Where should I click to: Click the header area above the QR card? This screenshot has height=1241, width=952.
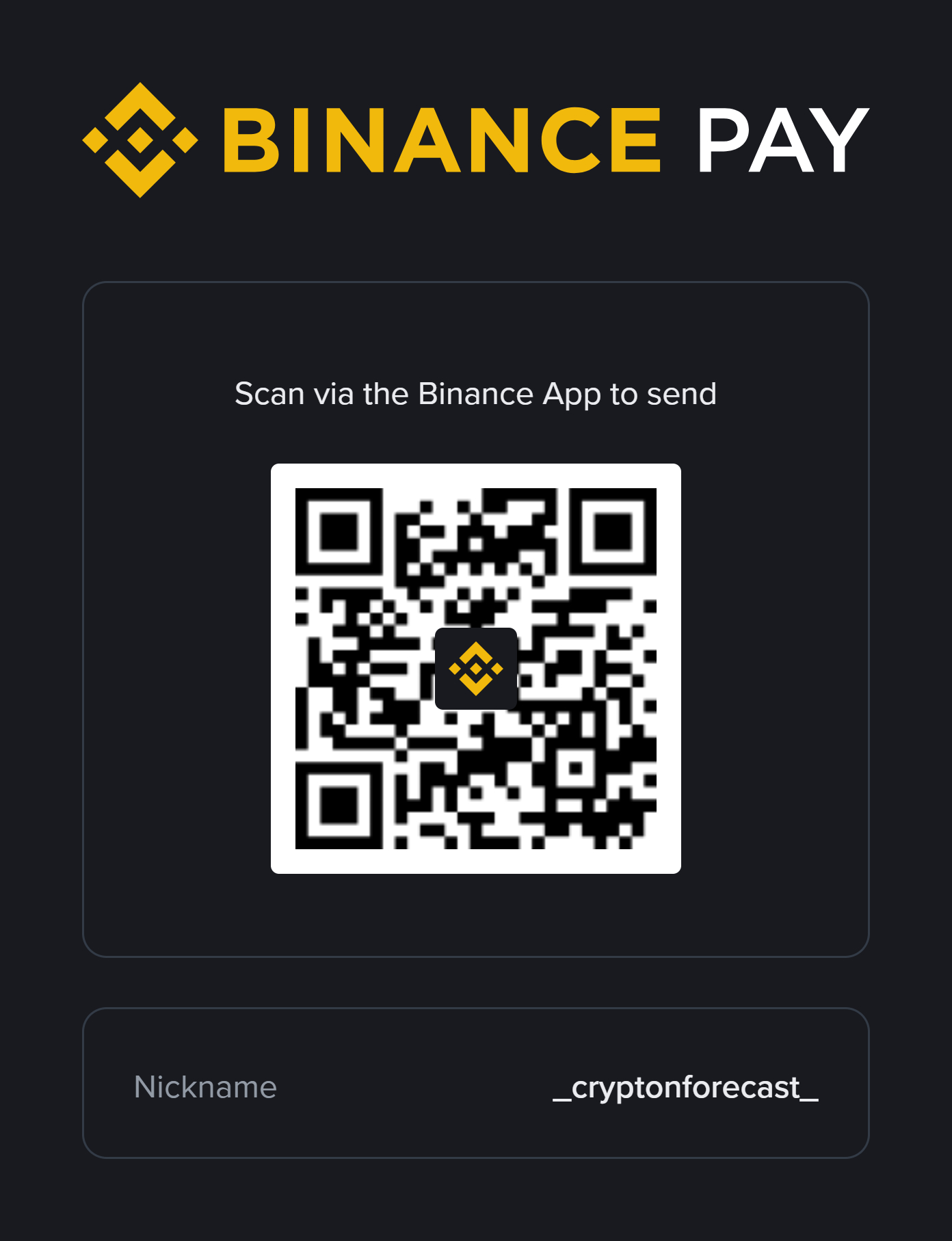[476, 137]
